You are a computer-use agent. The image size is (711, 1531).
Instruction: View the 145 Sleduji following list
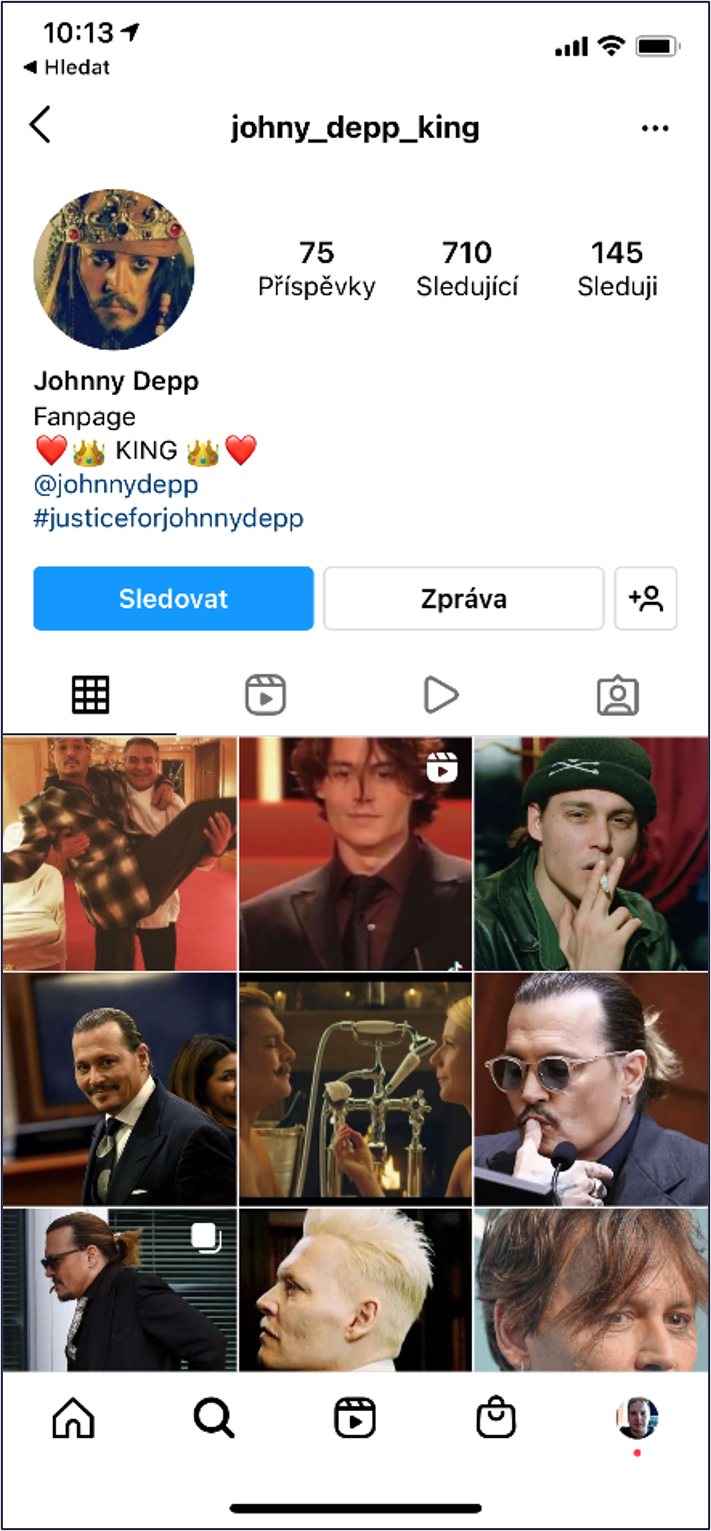[617, 269]
